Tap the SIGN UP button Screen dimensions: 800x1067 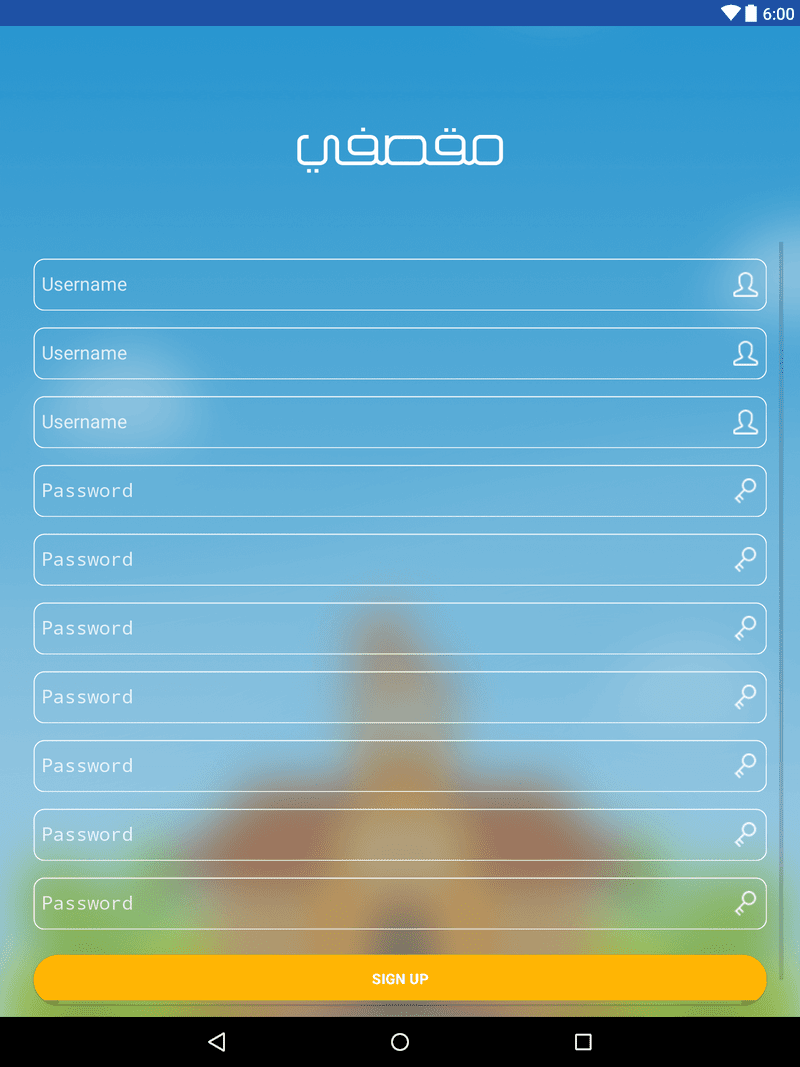pos(400,978)
